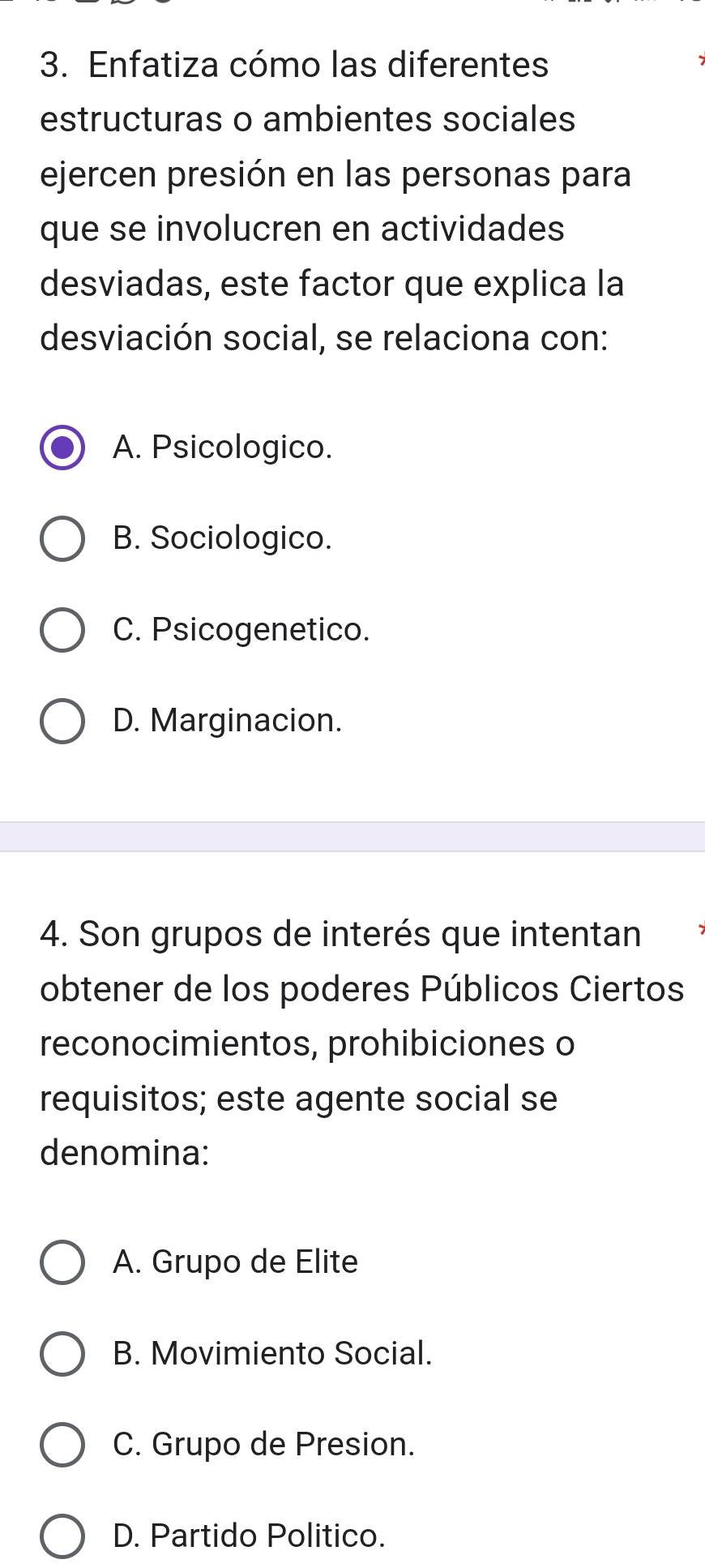This screenshot has width=705, height=1568.
Task: Mark D. Marginacion as the answer
Action: 62,721
